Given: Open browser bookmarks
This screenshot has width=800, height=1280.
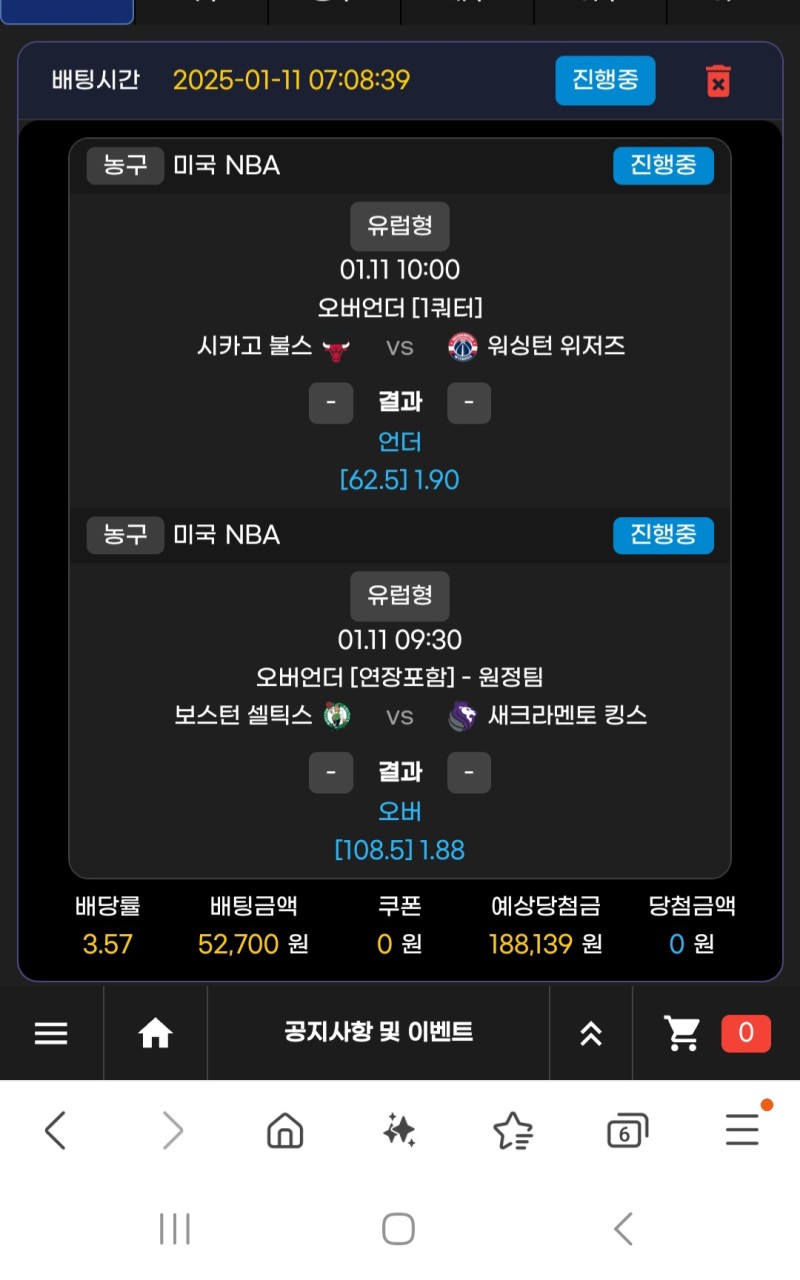Looking at the screenshot, I should click(512, 1131).
